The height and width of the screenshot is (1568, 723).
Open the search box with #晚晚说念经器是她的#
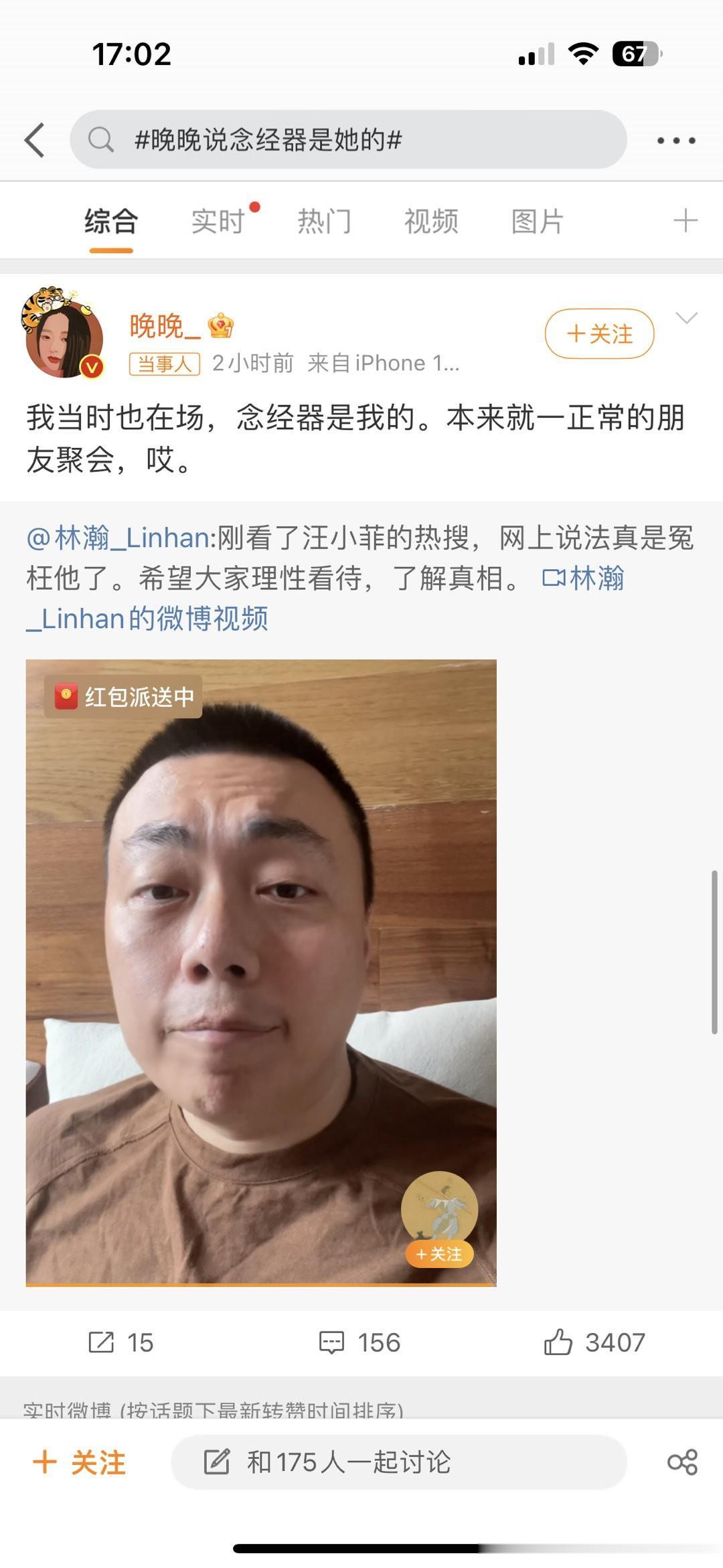pos(348,140)
